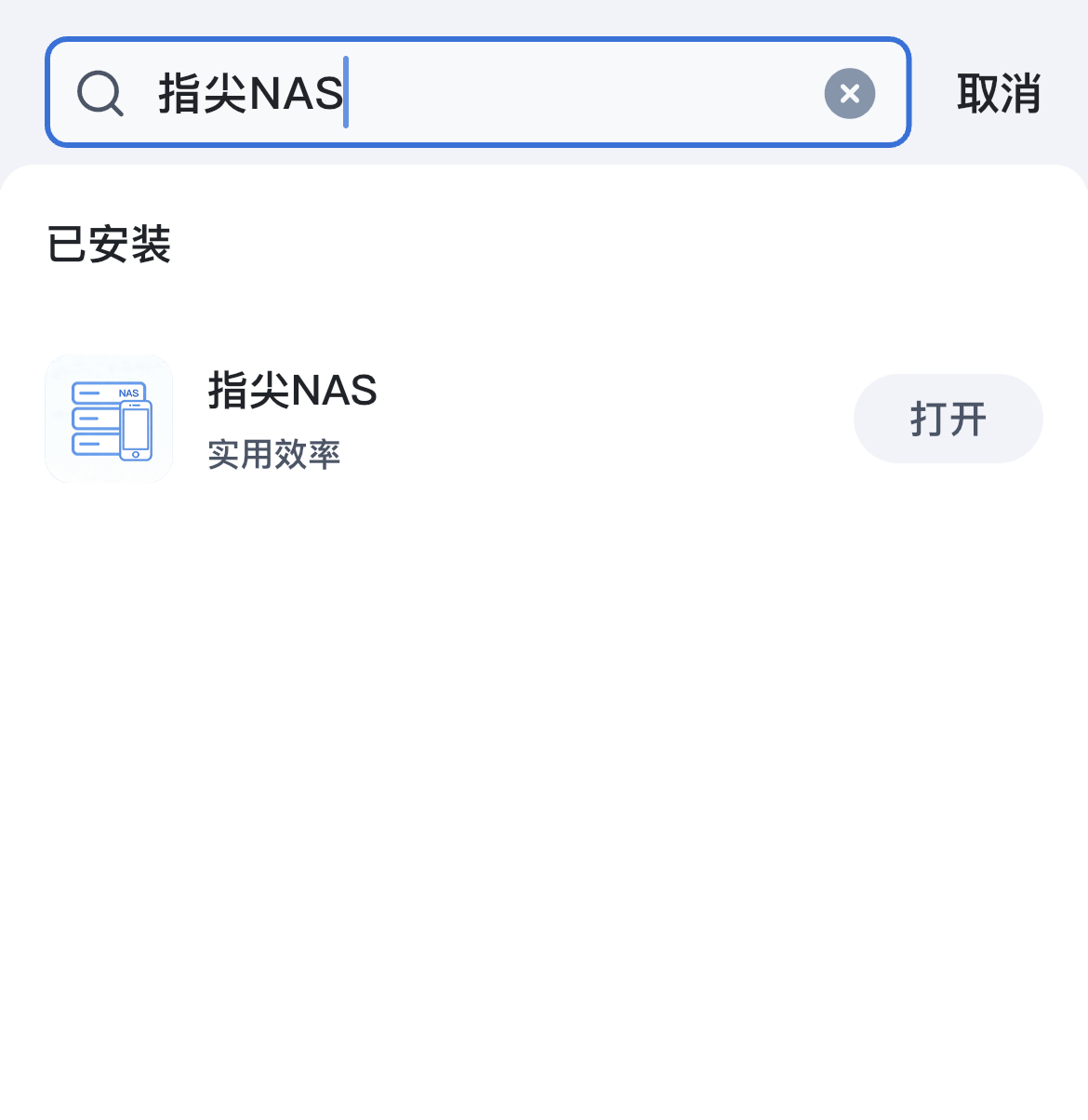View the 指尖NAS search result

(292, 418)
